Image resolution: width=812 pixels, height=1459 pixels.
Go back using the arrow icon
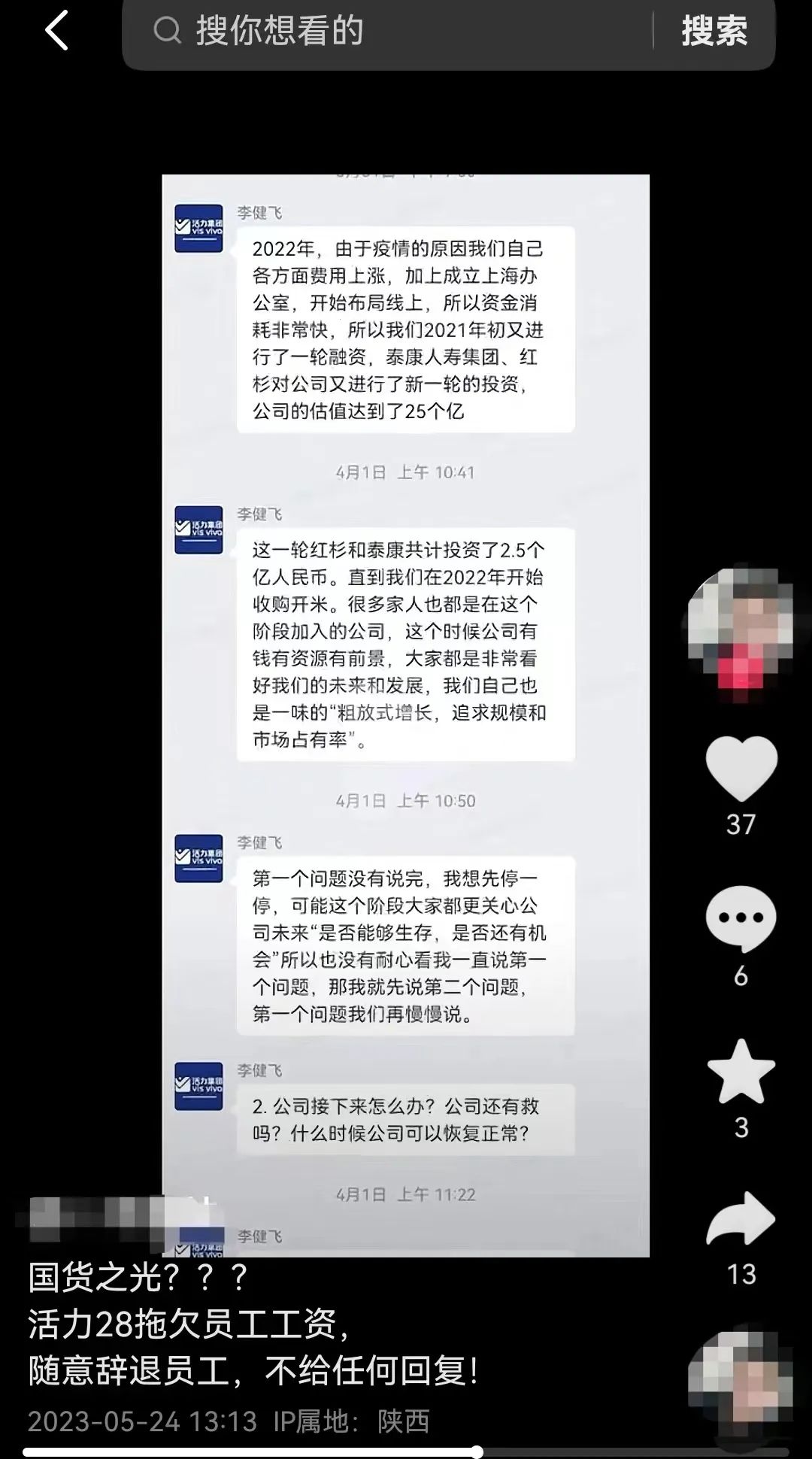click(x=56, y=31)
